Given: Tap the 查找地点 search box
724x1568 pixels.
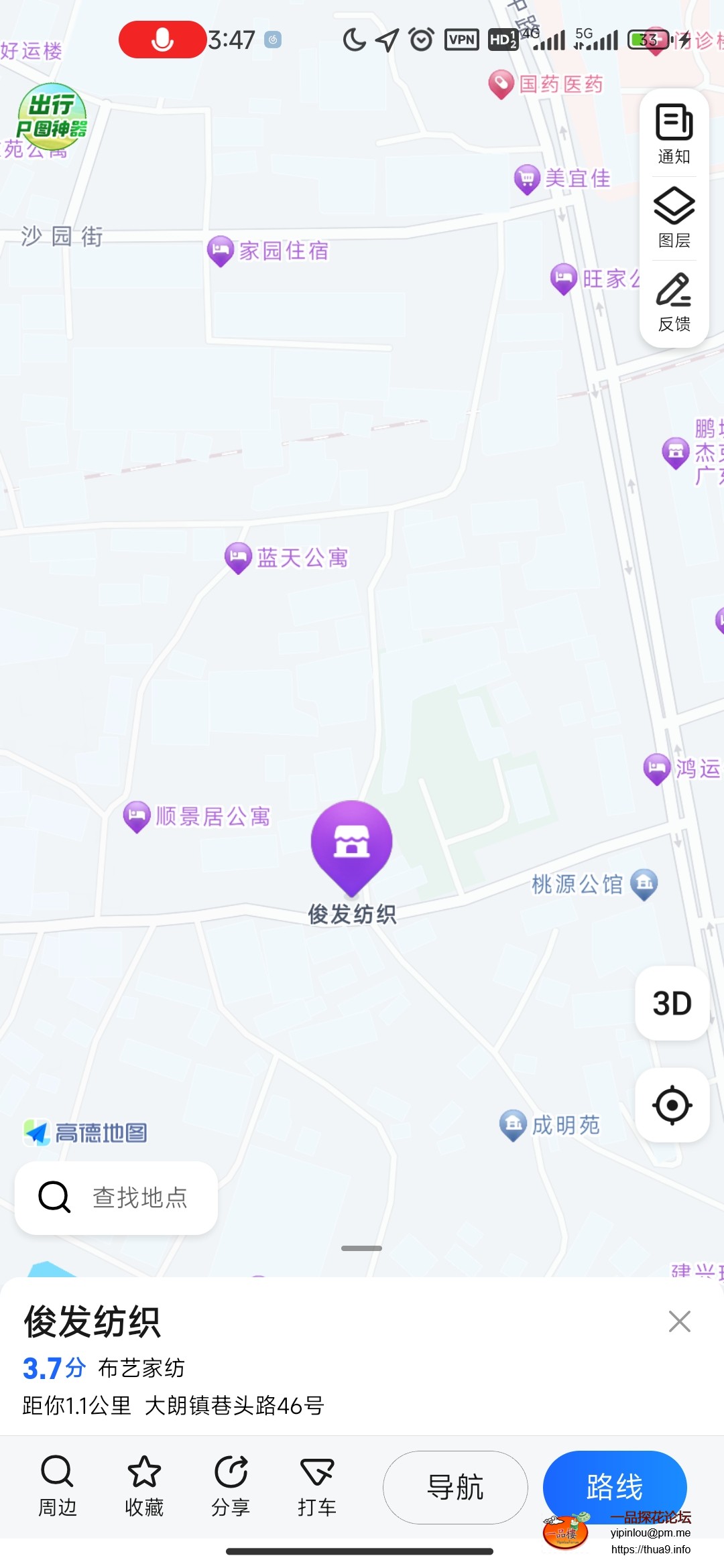Looking at the screenshot, I should point(116,1197).
